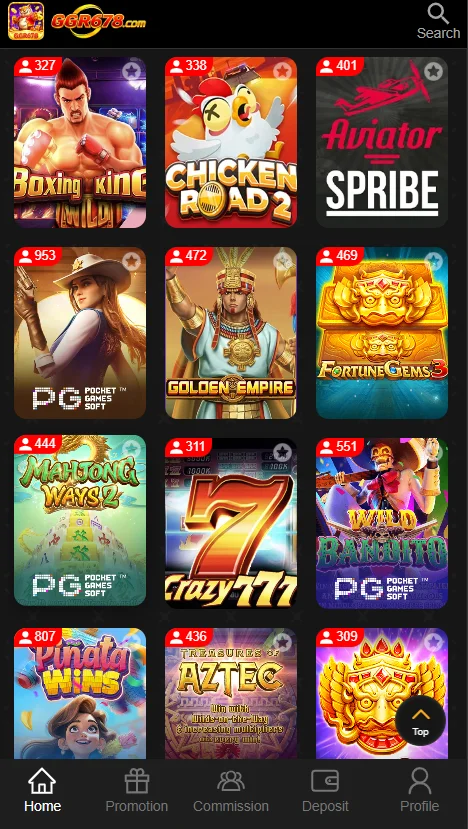Launch Treasures of Aztec

pos(231,694)
